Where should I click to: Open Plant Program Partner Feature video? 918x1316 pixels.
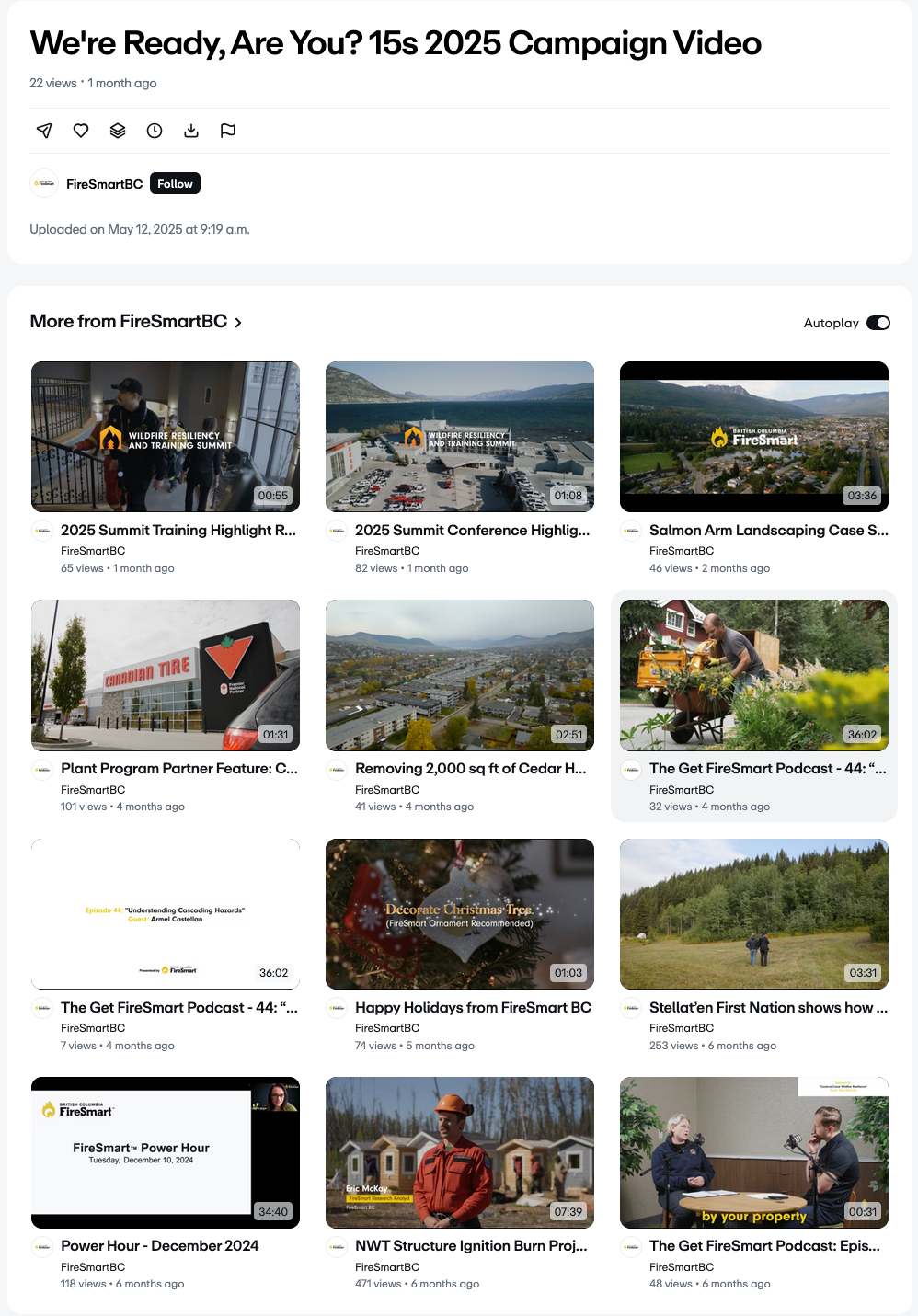pyautogui.click(x=166, y=675)
